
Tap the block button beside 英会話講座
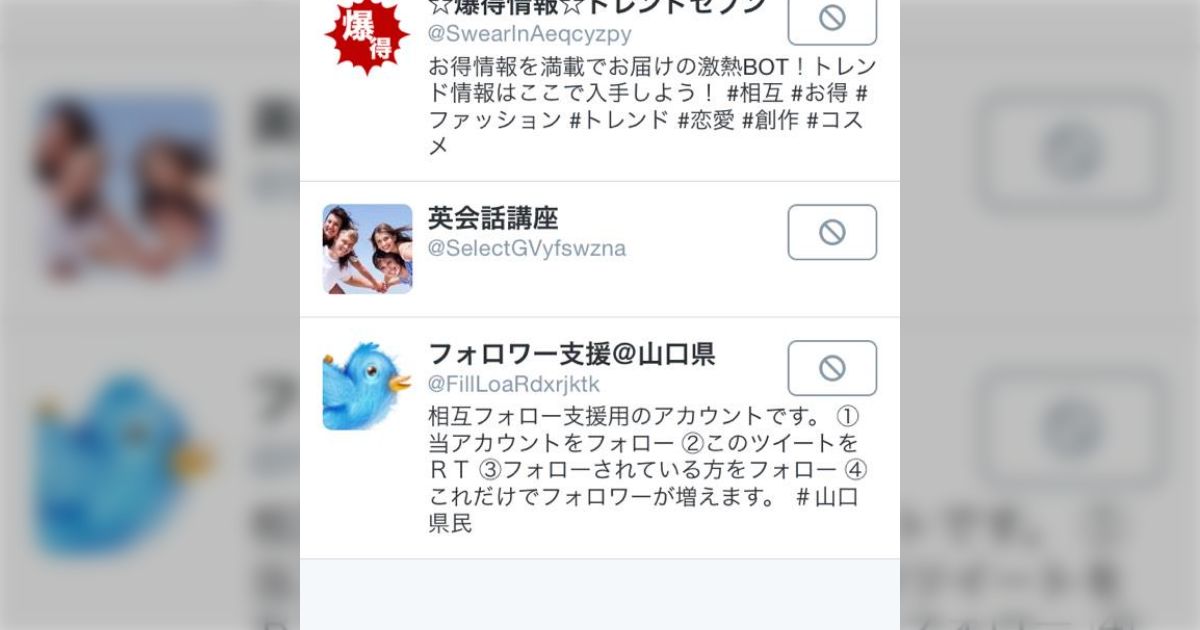832,232
